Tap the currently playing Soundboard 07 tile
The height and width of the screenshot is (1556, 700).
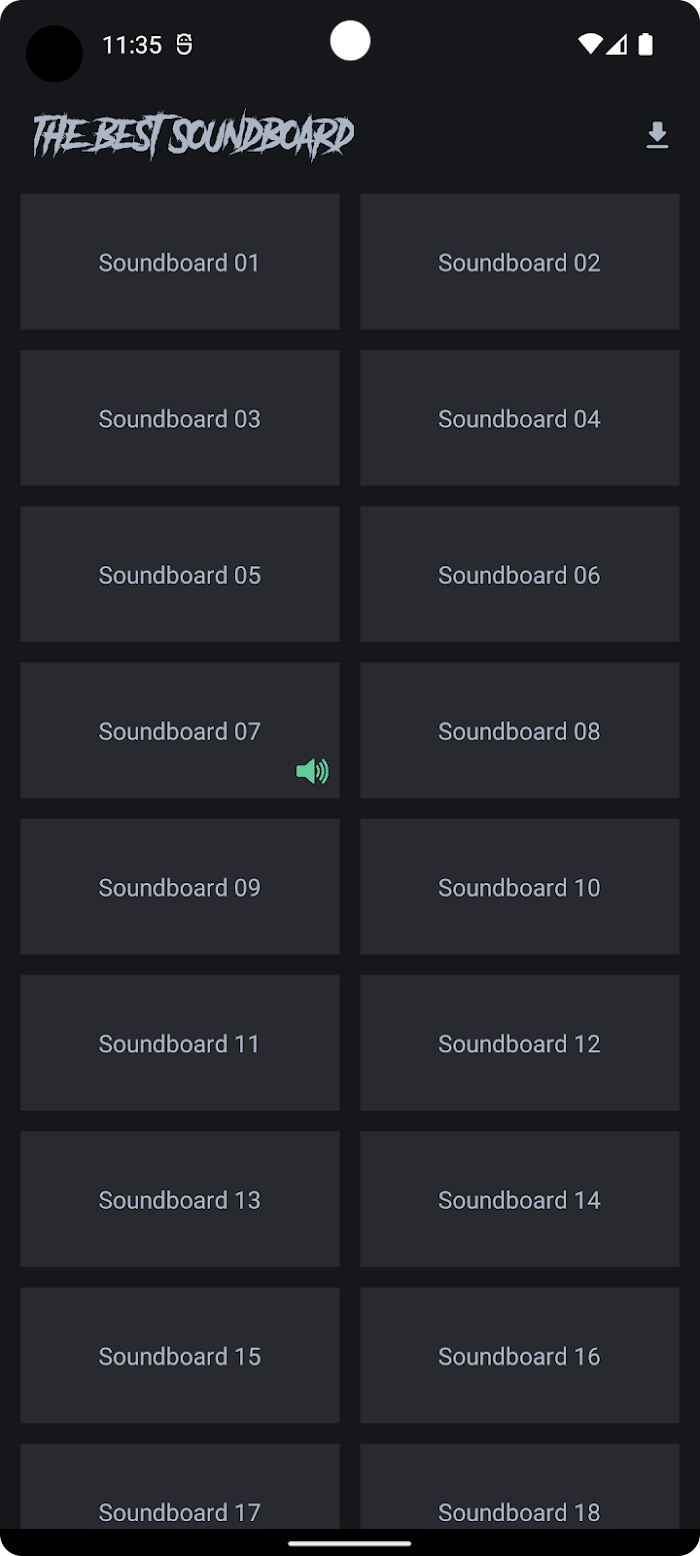[180, 730]
